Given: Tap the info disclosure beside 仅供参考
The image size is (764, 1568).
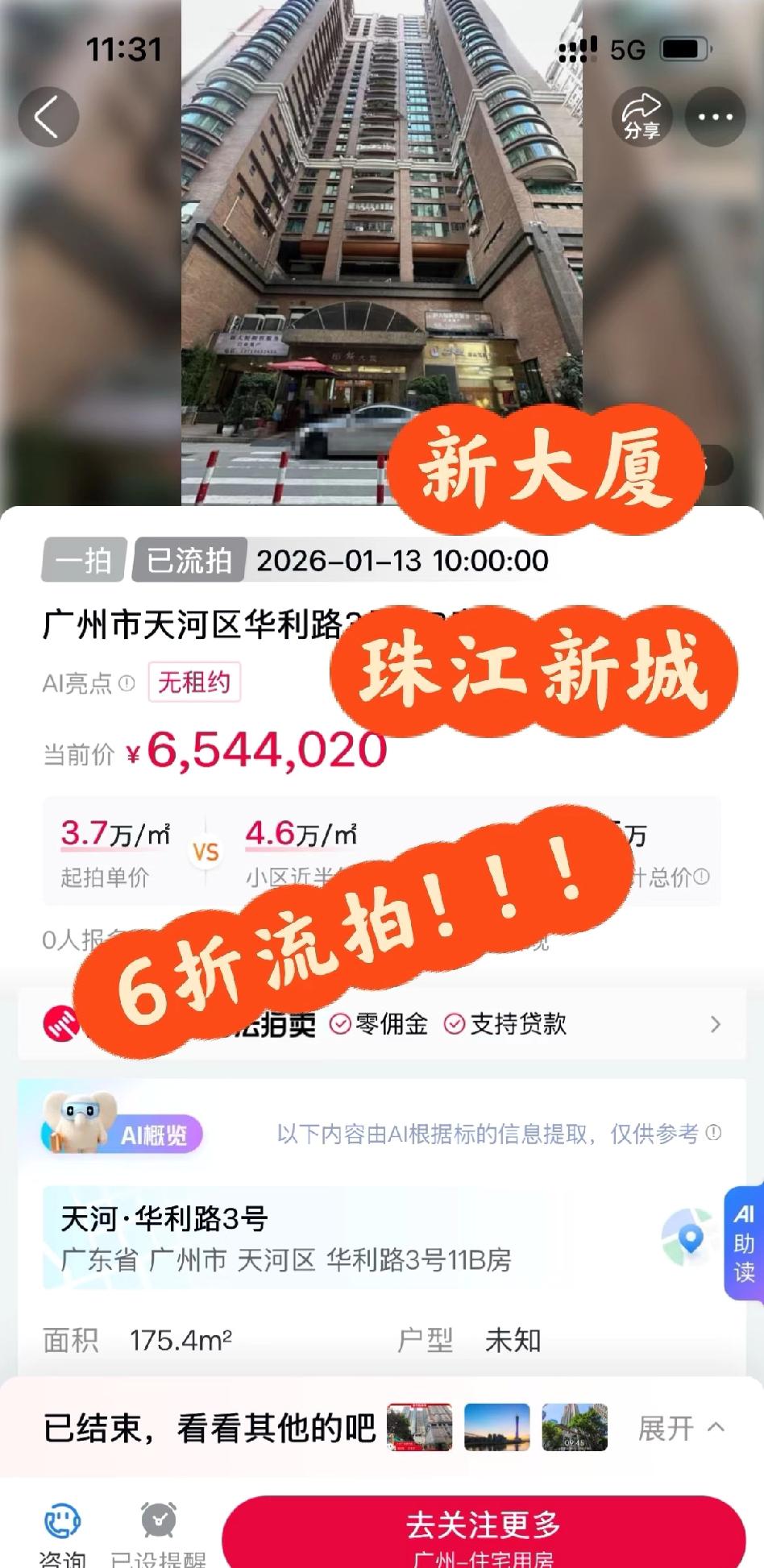Looking at the screenshot, I should click(x=712, y=1132).
